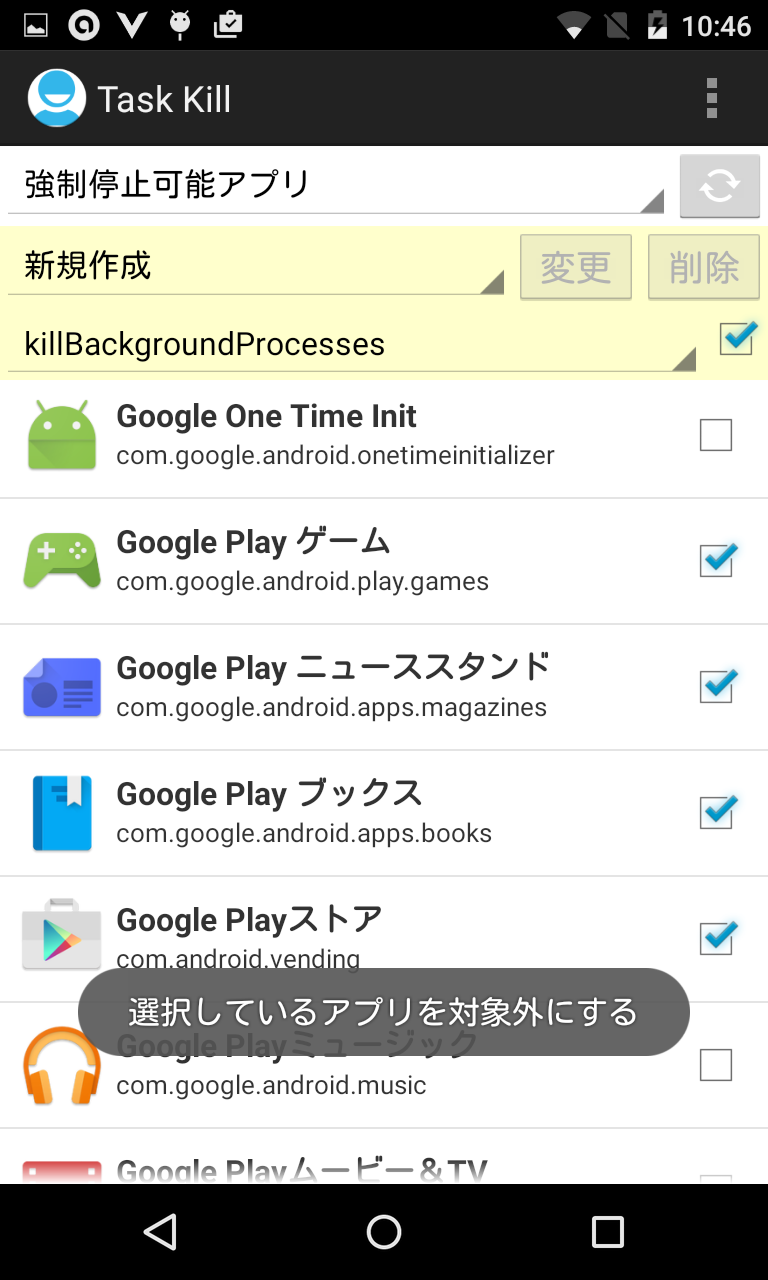Open the overflow menu in Task Kill
The image size is (768, 1280).
click(x=712, y=99)
